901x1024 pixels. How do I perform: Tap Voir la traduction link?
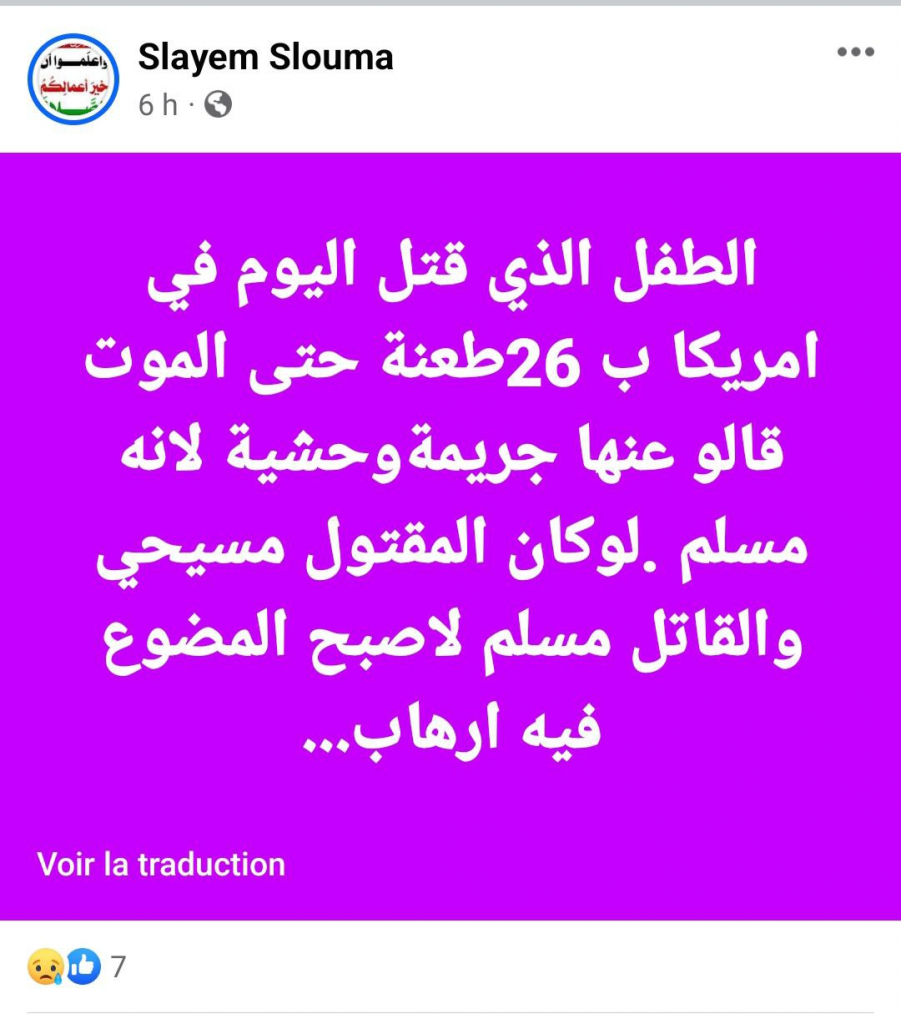pyautogui.click(x=161, y=864)
